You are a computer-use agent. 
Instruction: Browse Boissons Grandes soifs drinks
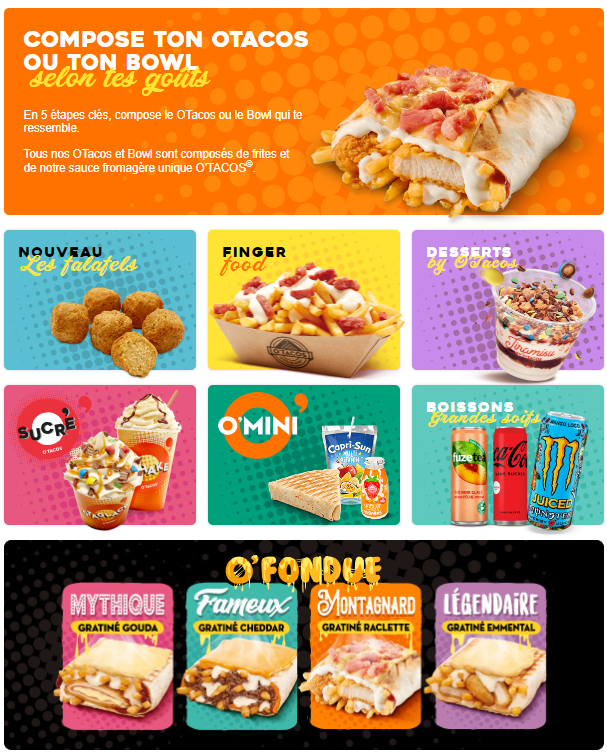click(508, 455)
